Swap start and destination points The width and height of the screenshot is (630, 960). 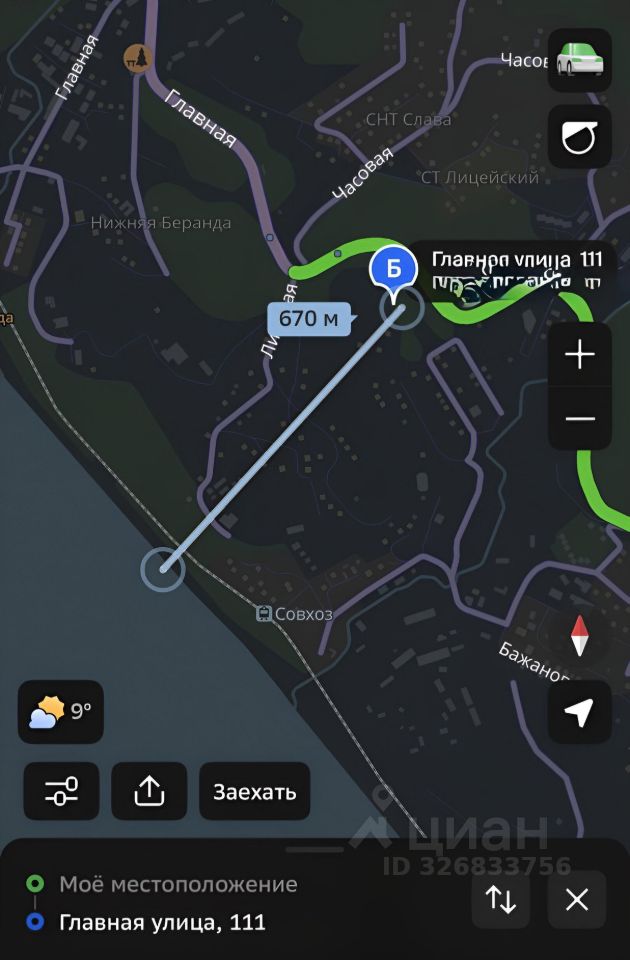[501, 899]
